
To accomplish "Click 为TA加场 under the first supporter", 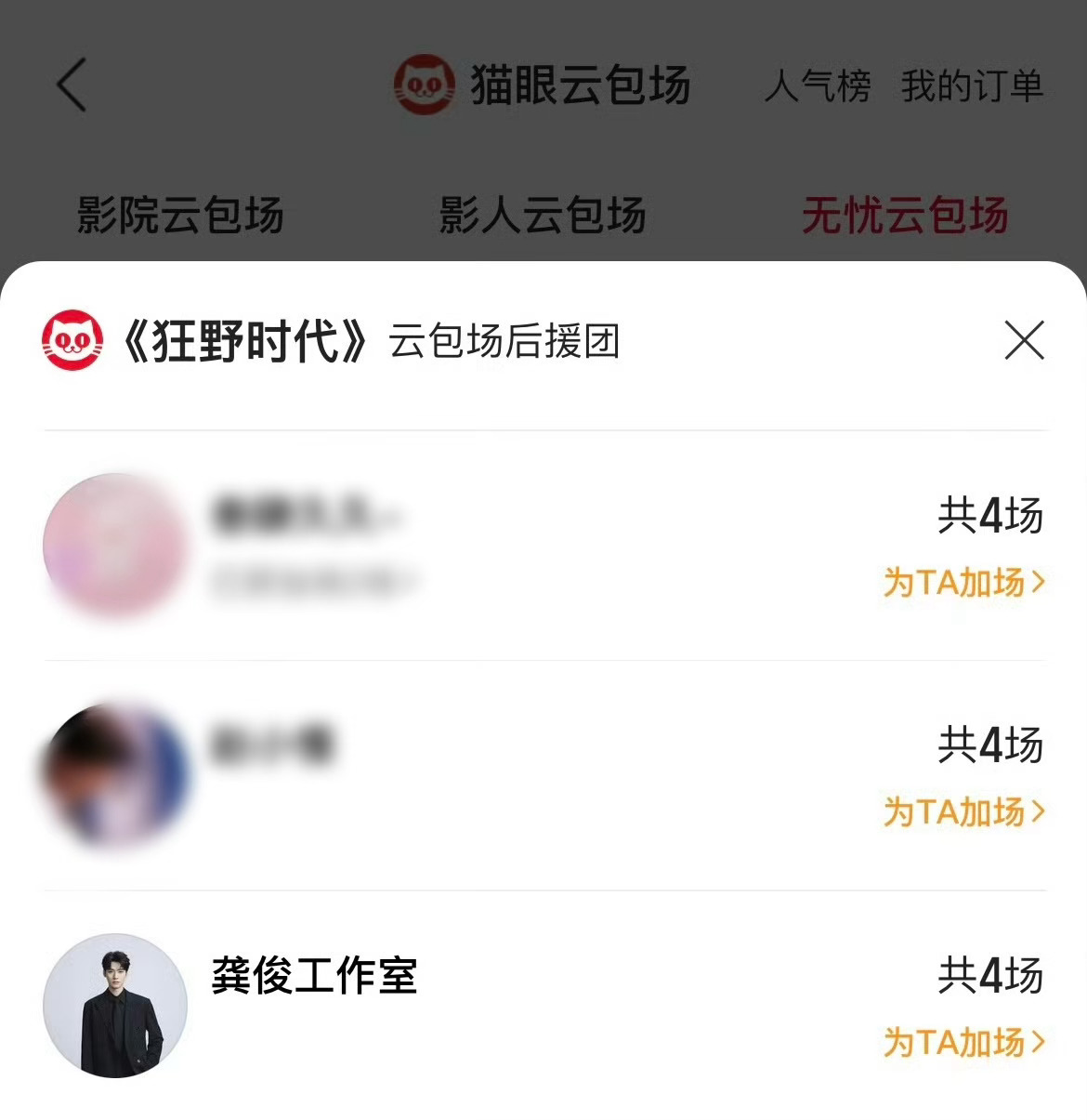I will tap(955, 583).
